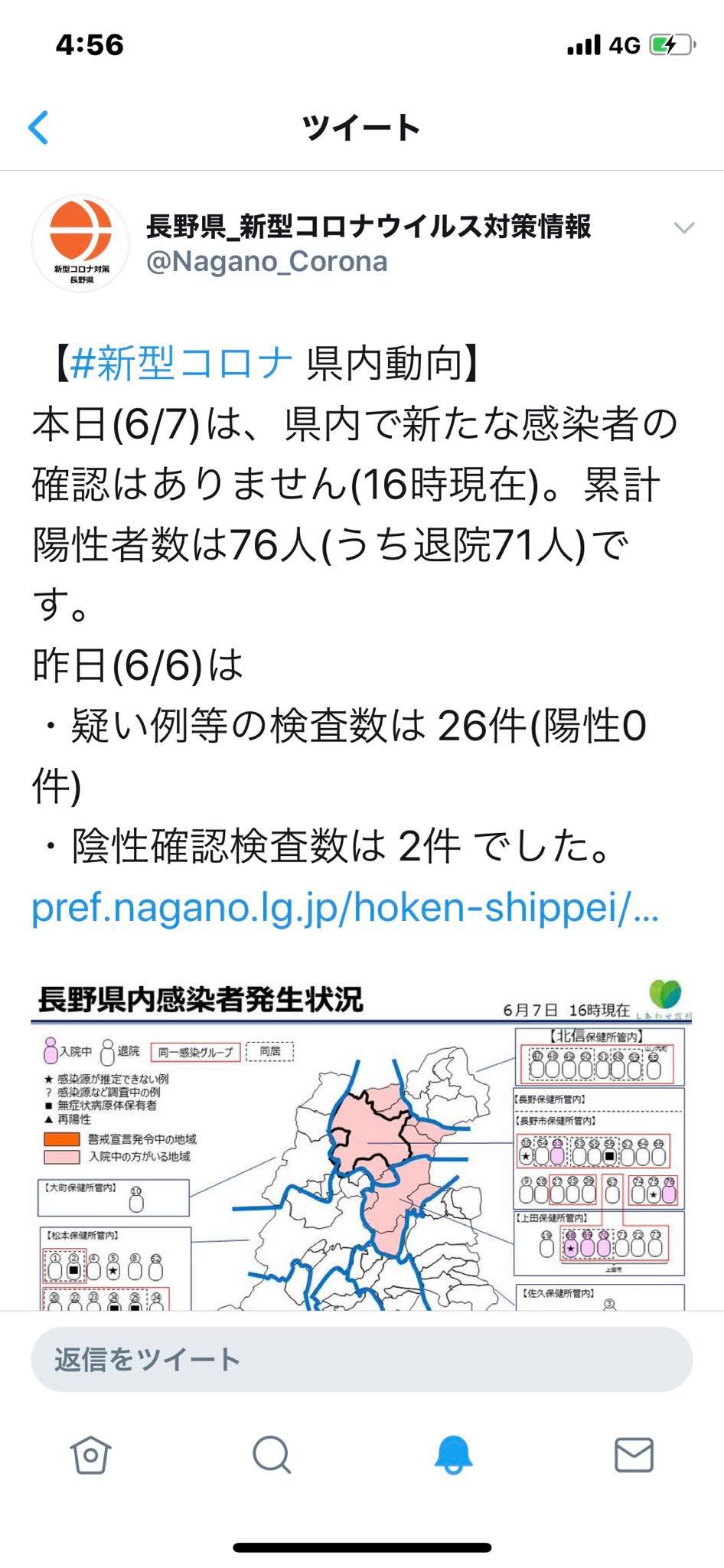Image resolution: width=724 pixels, height=1568 pixels.
Task: Open the #新型コロナ hashtag
Action: pos(181,363)
